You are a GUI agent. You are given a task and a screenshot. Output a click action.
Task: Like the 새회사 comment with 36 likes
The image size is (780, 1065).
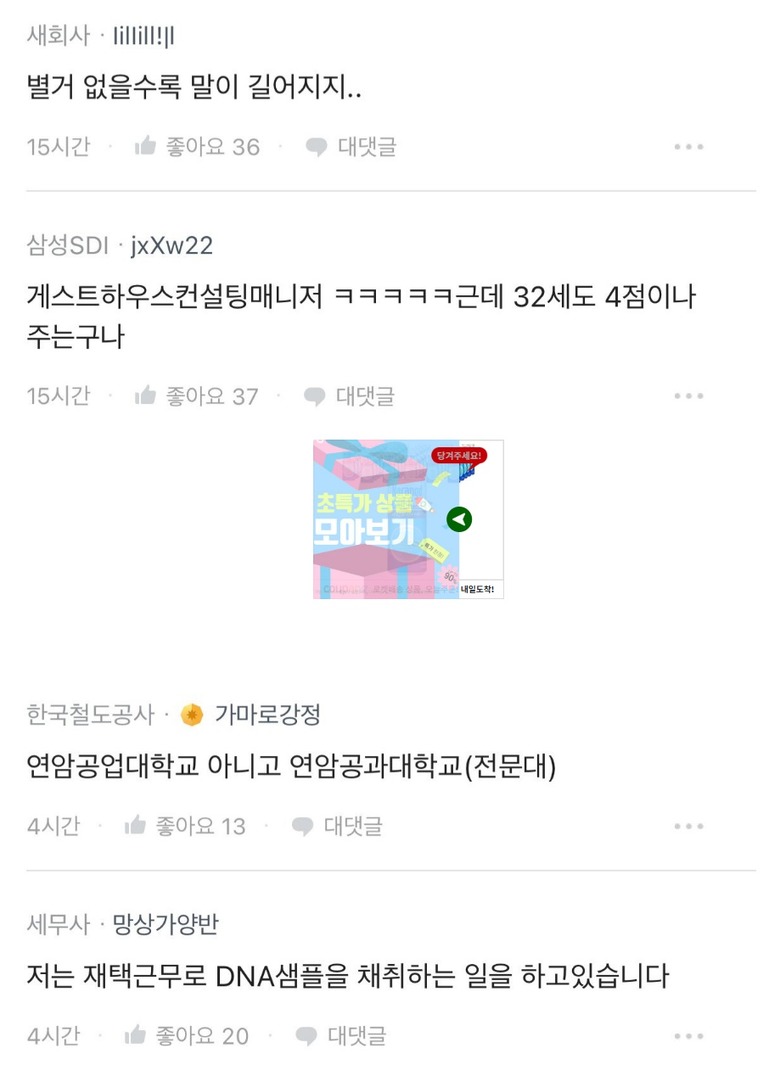pos(197,147)
